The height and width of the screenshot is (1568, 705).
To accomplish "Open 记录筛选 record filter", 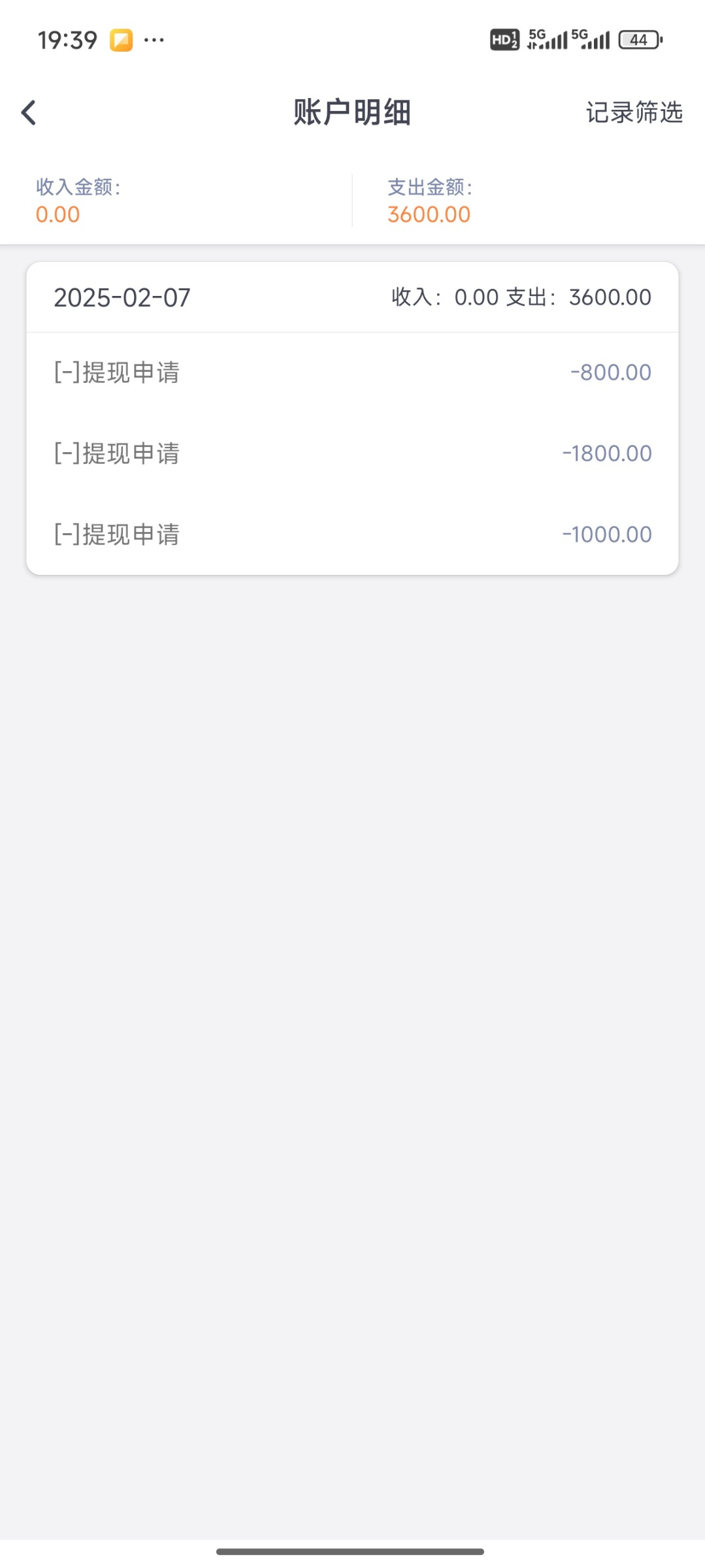I will point(634,112).
